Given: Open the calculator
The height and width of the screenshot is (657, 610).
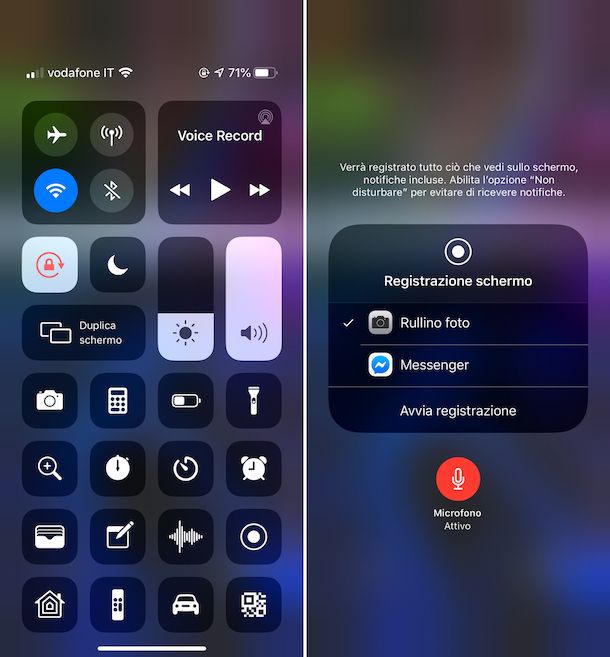Looking at the screenshot, I should 117,401.
